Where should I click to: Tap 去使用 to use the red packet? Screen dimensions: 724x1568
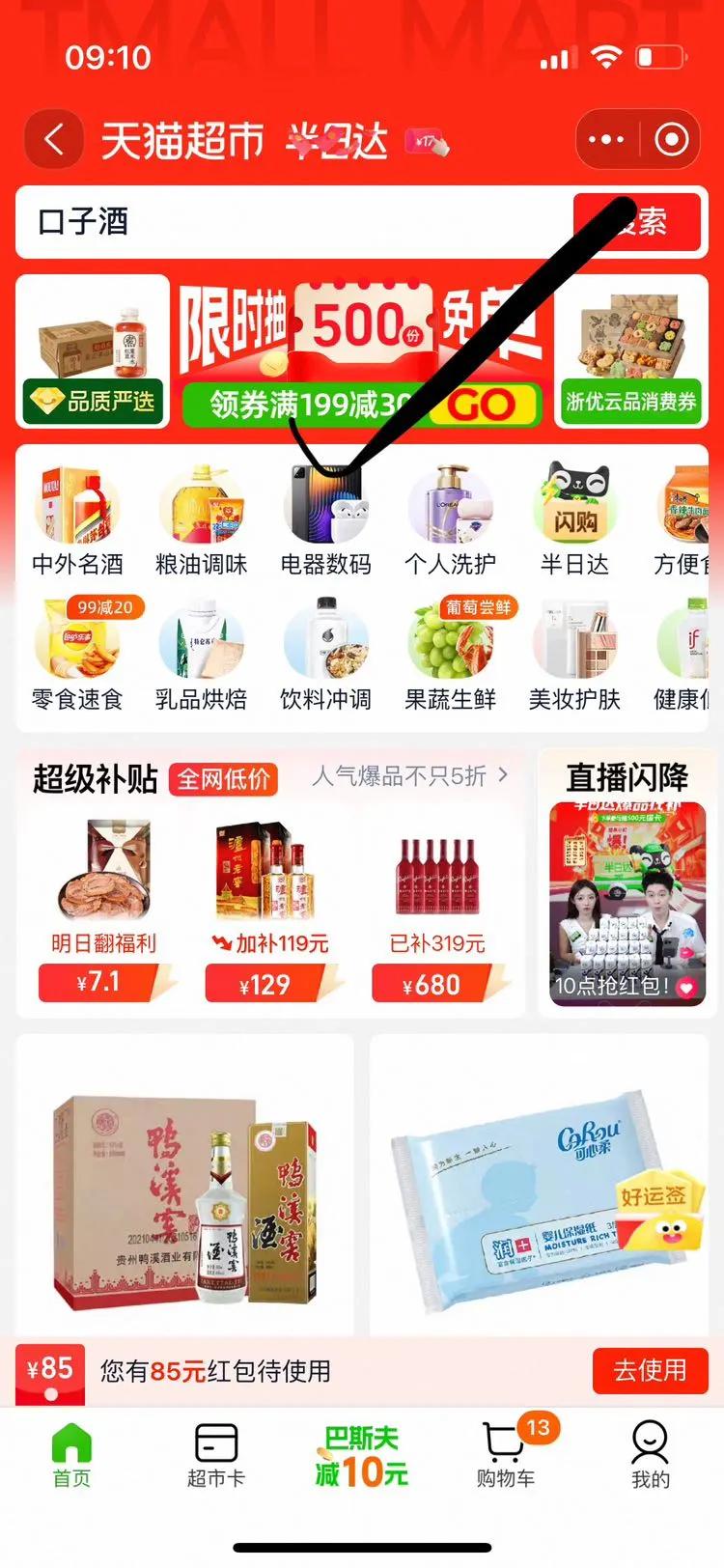pos(650,1370)
